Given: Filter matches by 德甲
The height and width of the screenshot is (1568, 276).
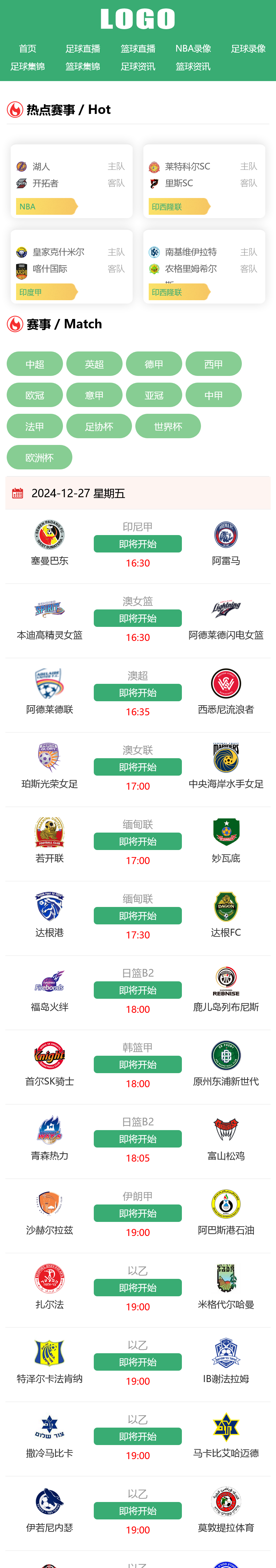Looking at the screenshot, I should [154, 364].
